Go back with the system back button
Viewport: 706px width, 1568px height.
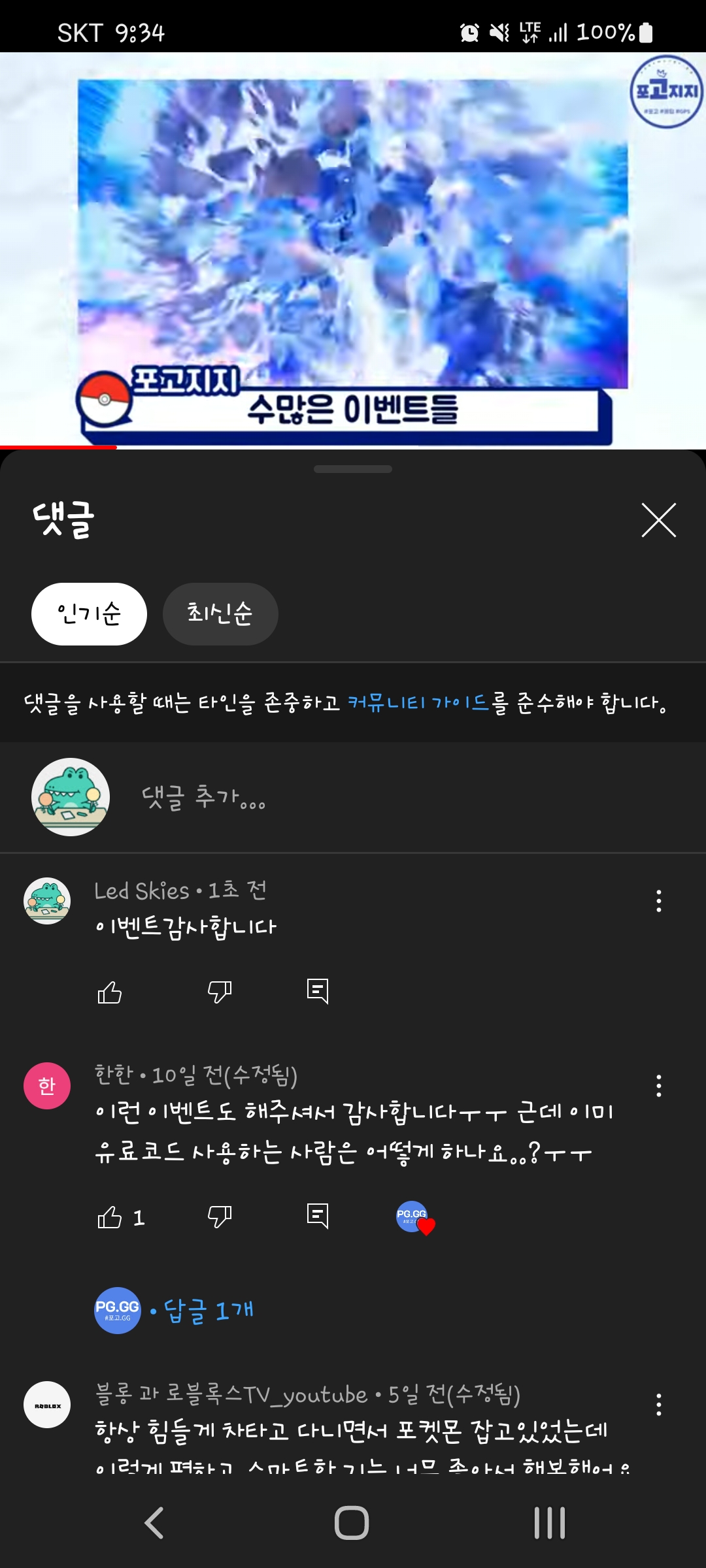pyautogui.click(x=154, y=1523)
